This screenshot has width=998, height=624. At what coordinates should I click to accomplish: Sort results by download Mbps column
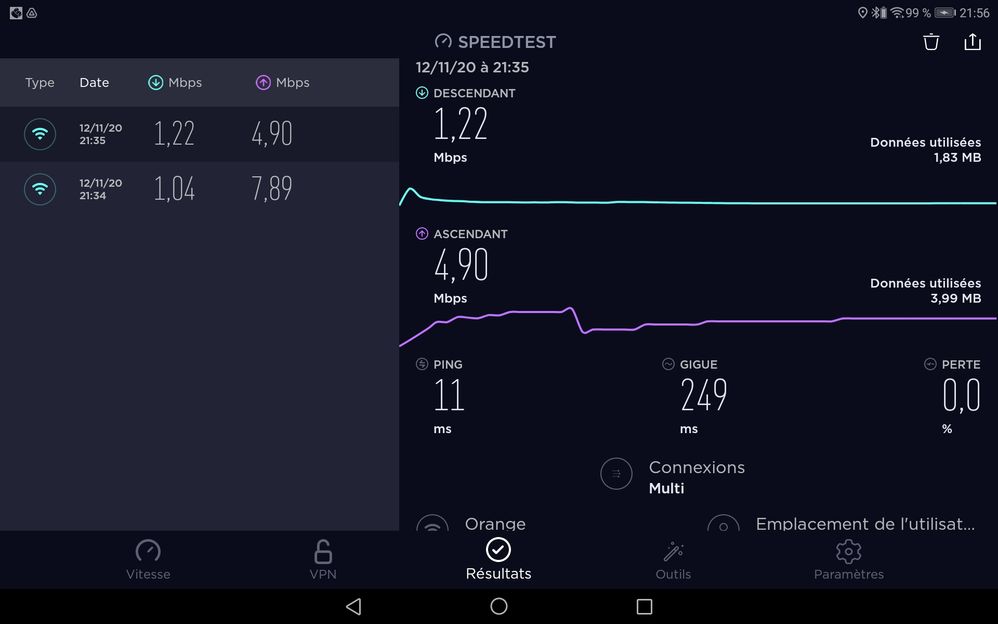tap(175, 83)
